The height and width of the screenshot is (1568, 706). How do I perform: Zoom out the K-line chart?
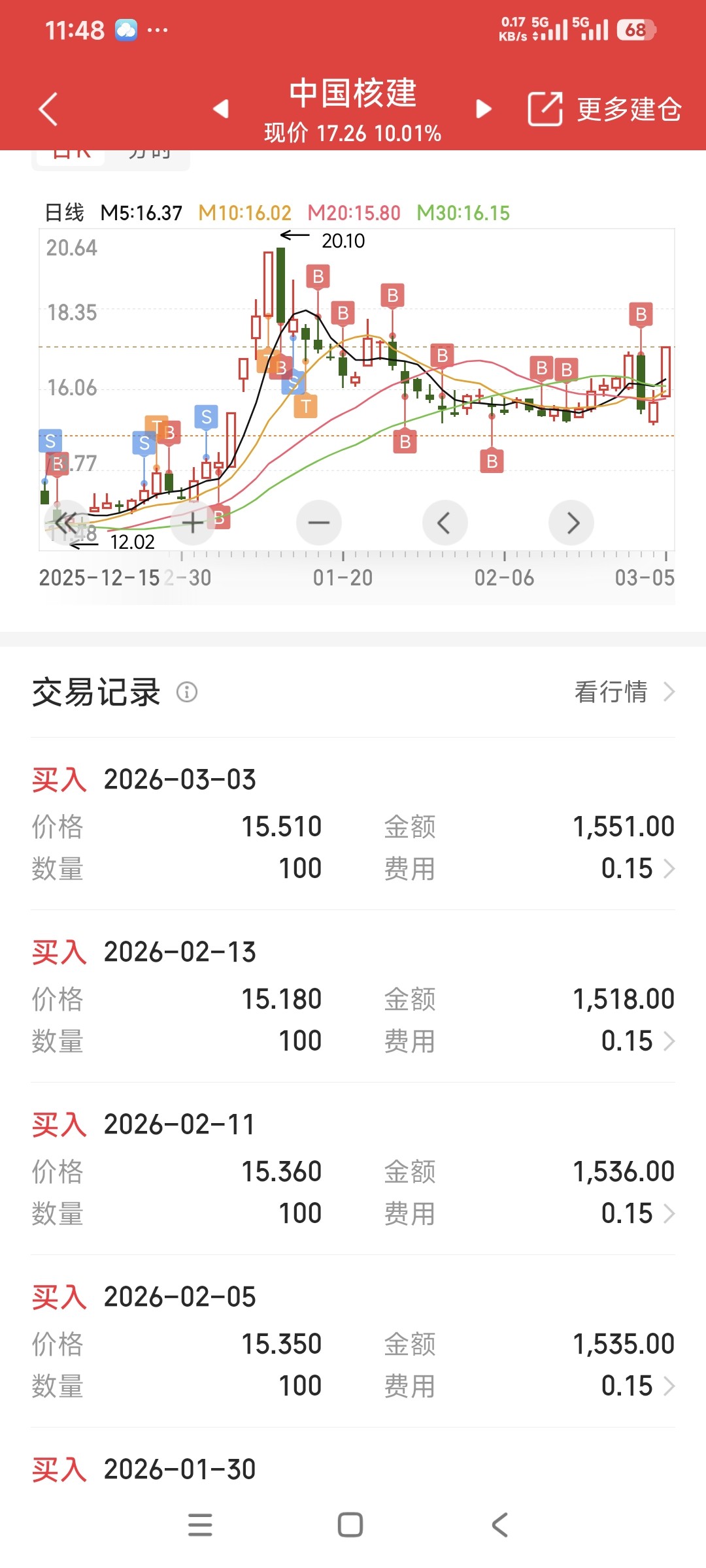pyautogui.click(x=319, y=523)
